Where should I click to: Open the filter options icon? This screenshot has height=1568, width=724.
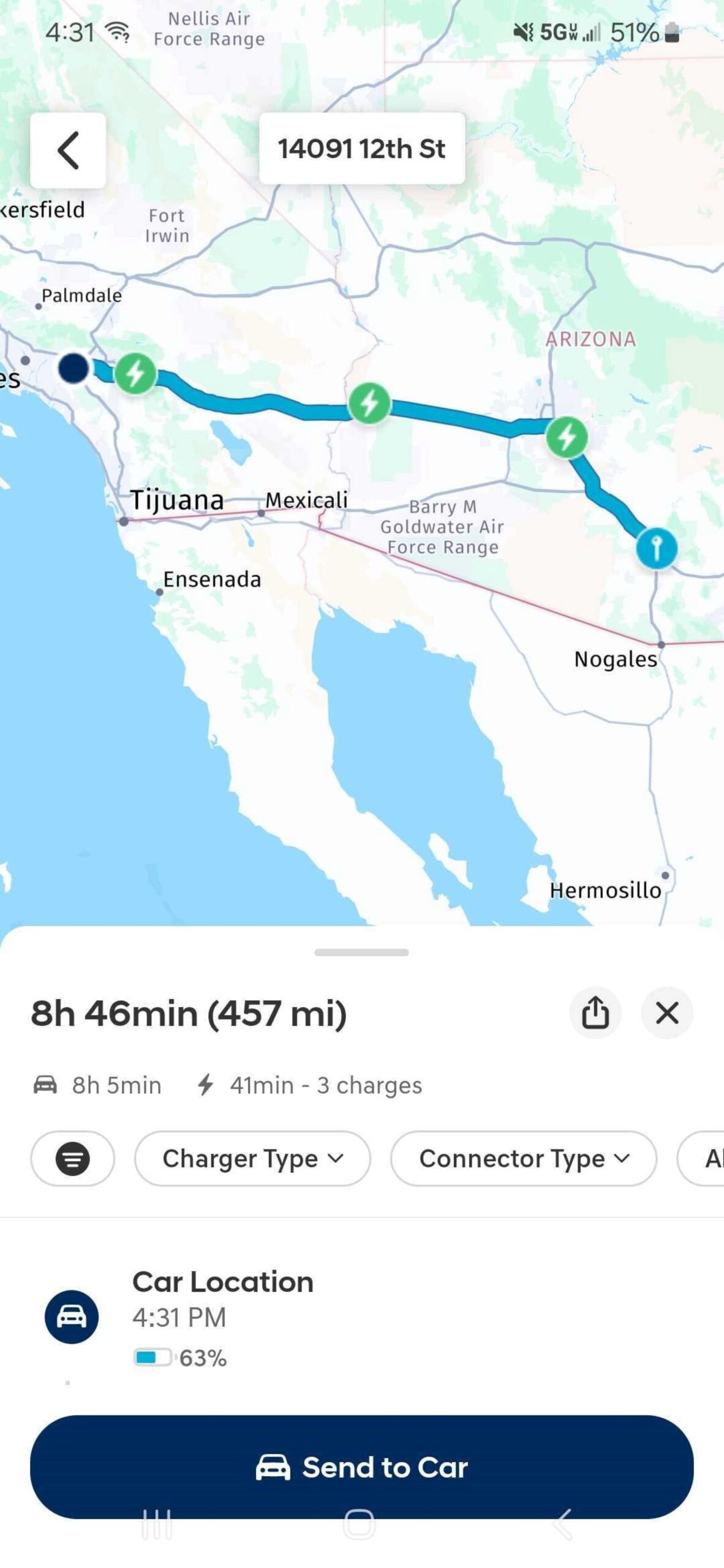72,1158
